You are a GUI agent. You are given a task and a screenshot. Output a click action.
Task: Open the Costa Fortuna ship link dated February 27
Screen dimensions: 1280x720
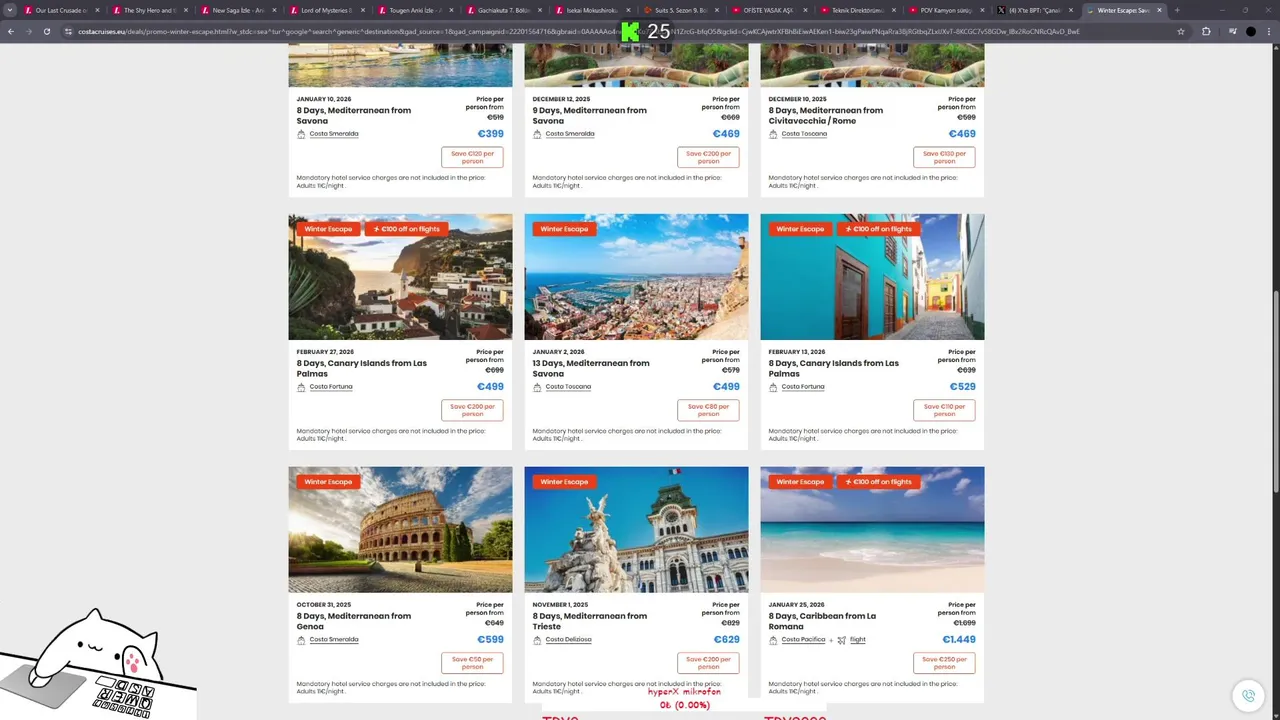click(x=331, y=387)
